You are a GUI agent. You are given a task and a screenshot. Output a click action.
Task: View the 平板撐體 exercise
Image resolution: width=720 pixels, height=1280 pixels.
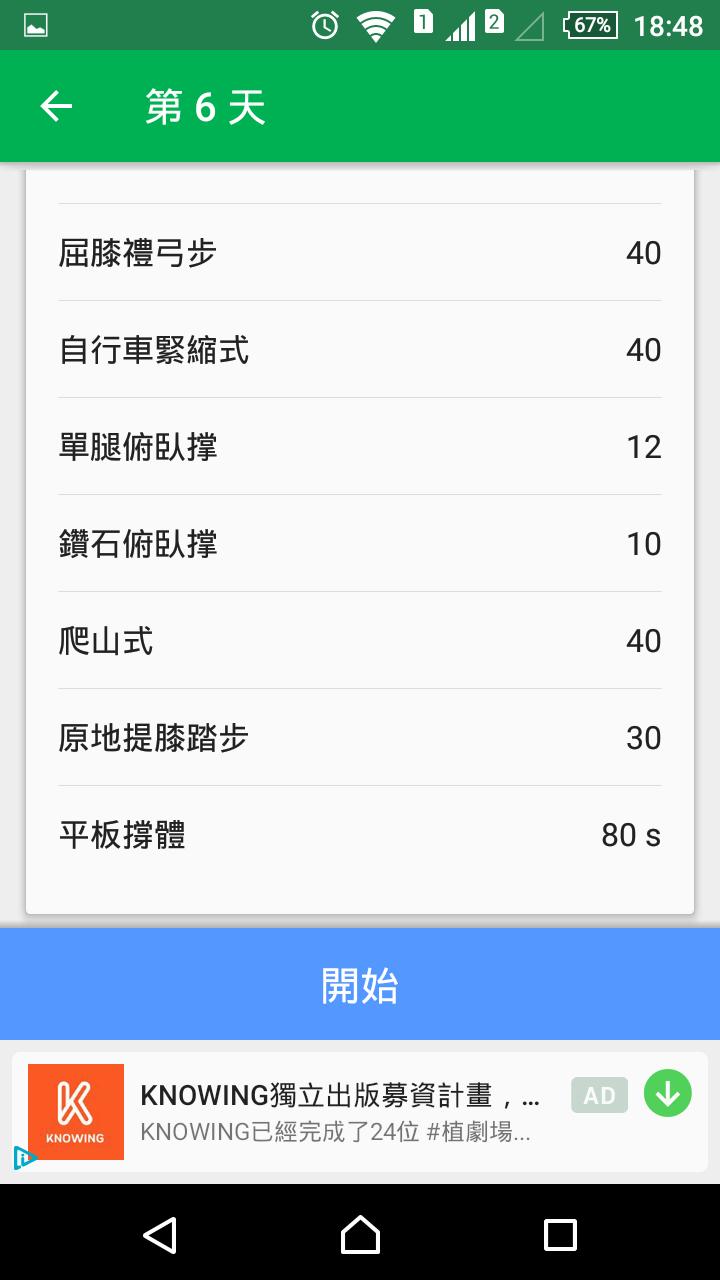tap(360, 835)
